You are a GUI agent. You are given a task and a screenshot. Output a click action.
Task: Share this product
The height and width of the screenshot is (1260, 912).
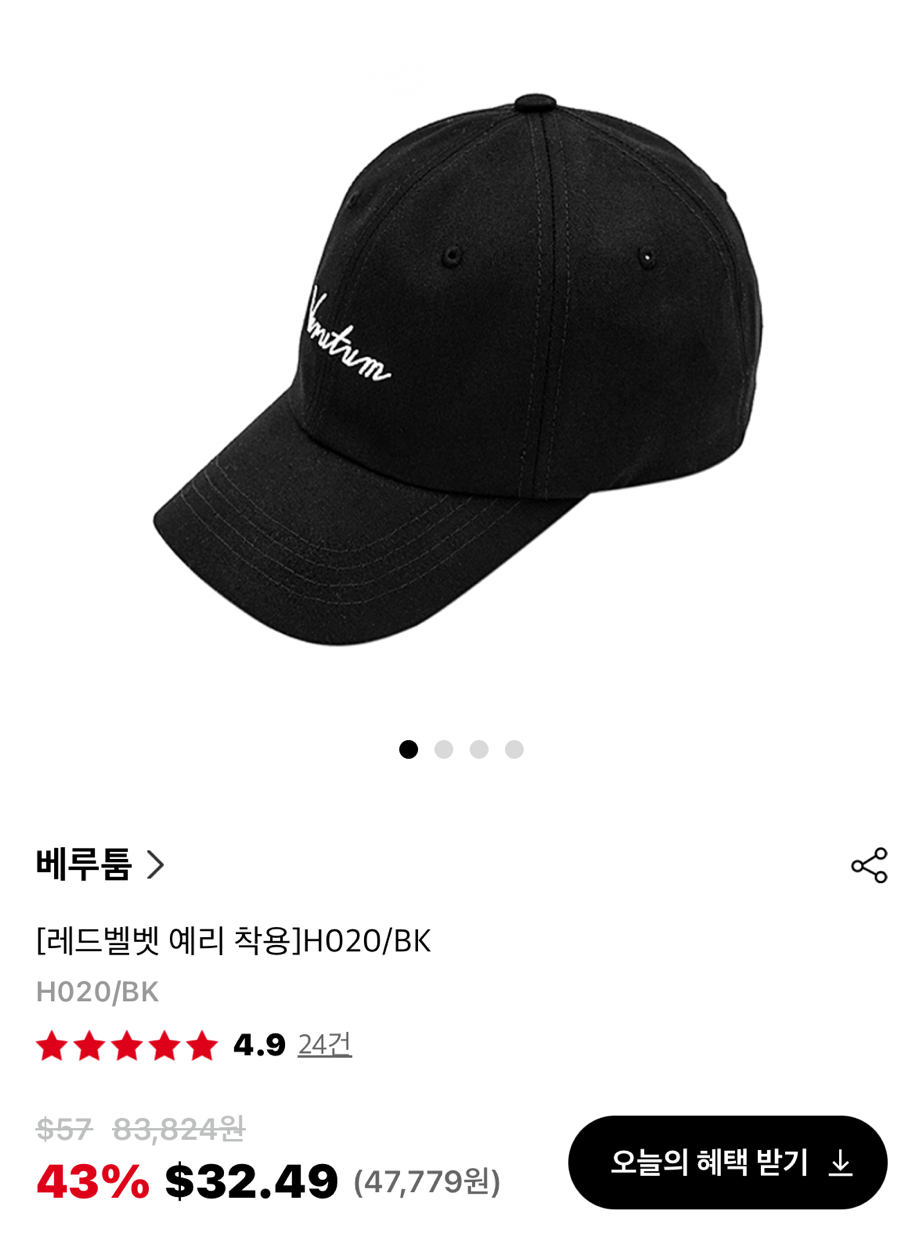[868, 865]
